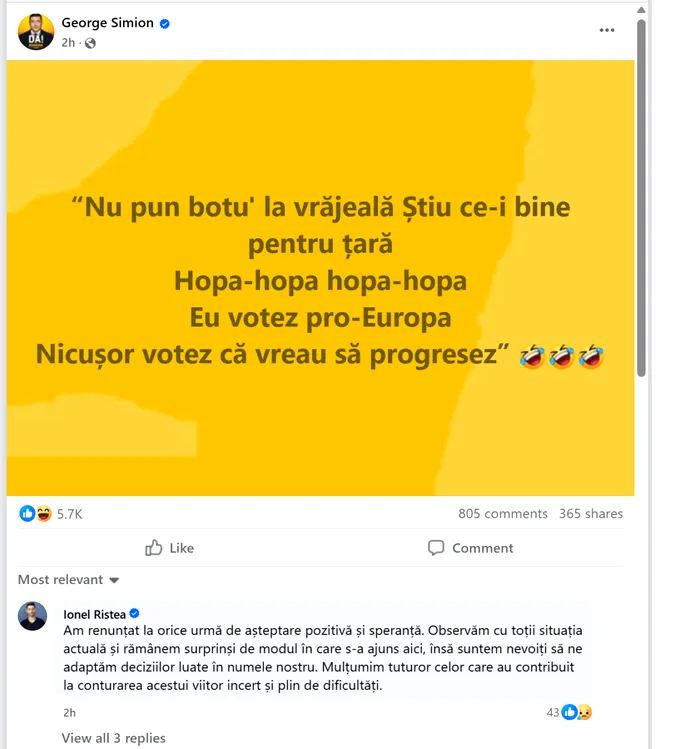The width and height of the screenshot is (700, 749).
Task: Like this post
Action: (x=169, y=548)
